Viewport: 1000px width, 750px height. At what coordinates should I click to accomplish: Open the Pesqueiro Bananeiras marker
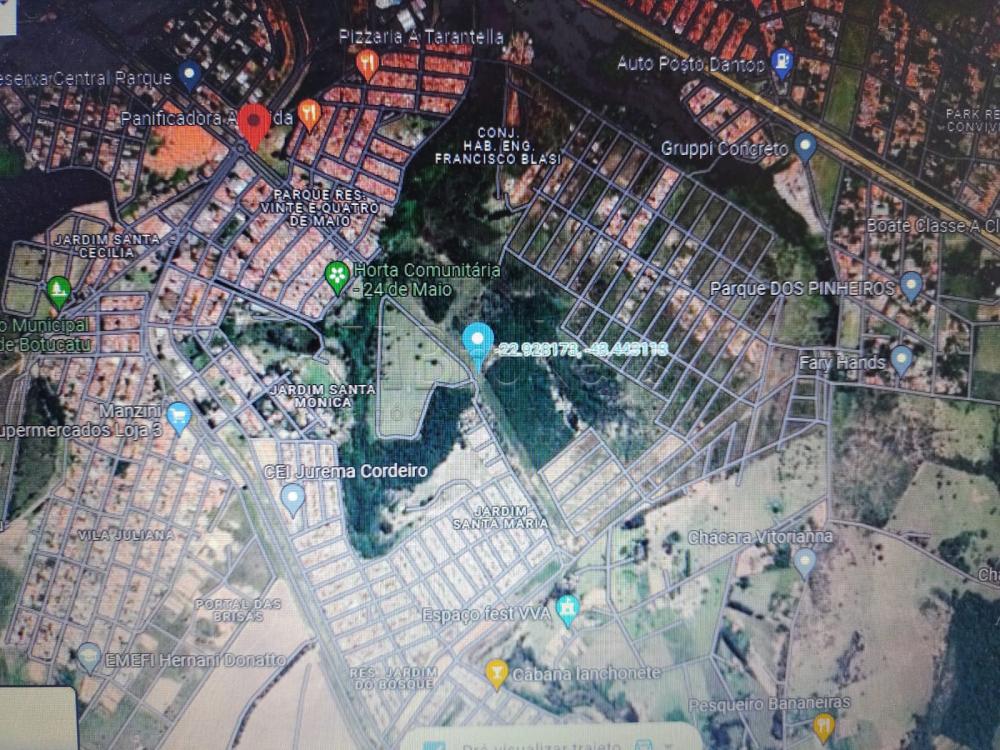(x=824, y=725)
